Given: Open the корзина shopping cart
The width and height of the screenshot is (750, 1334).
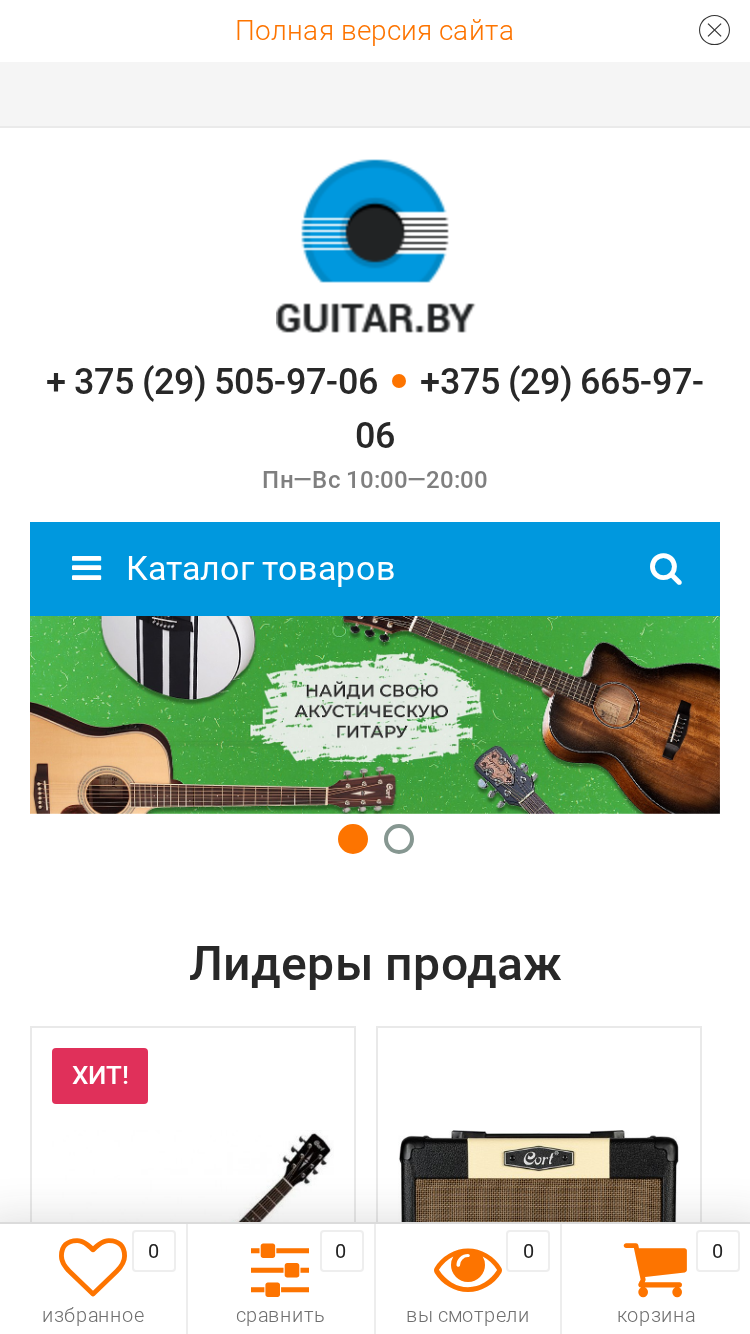Looking at the screenshot, I should (656, 1279).
